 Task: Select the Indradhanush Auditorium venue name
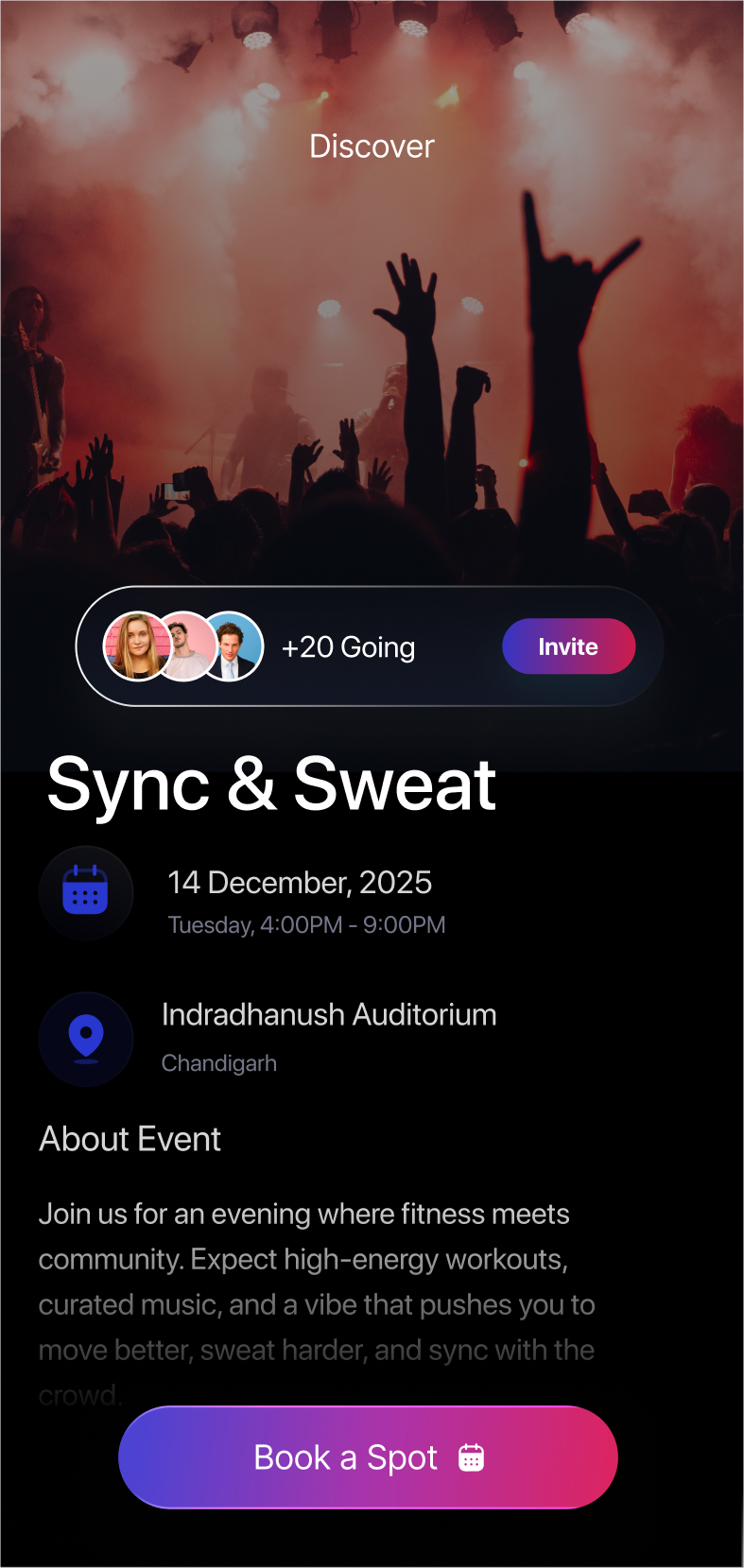(x=329, y=1014)
